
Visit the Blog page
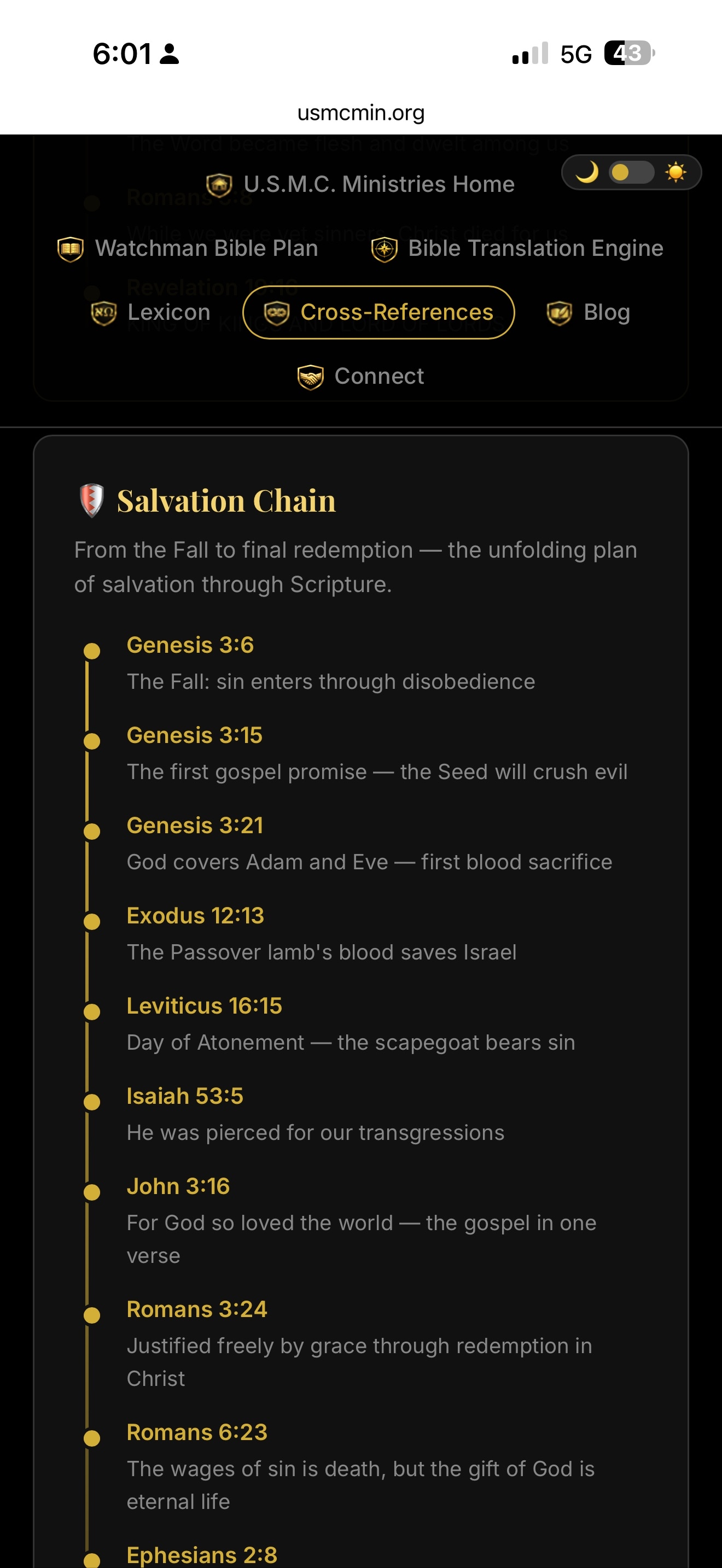coord(588,312)
